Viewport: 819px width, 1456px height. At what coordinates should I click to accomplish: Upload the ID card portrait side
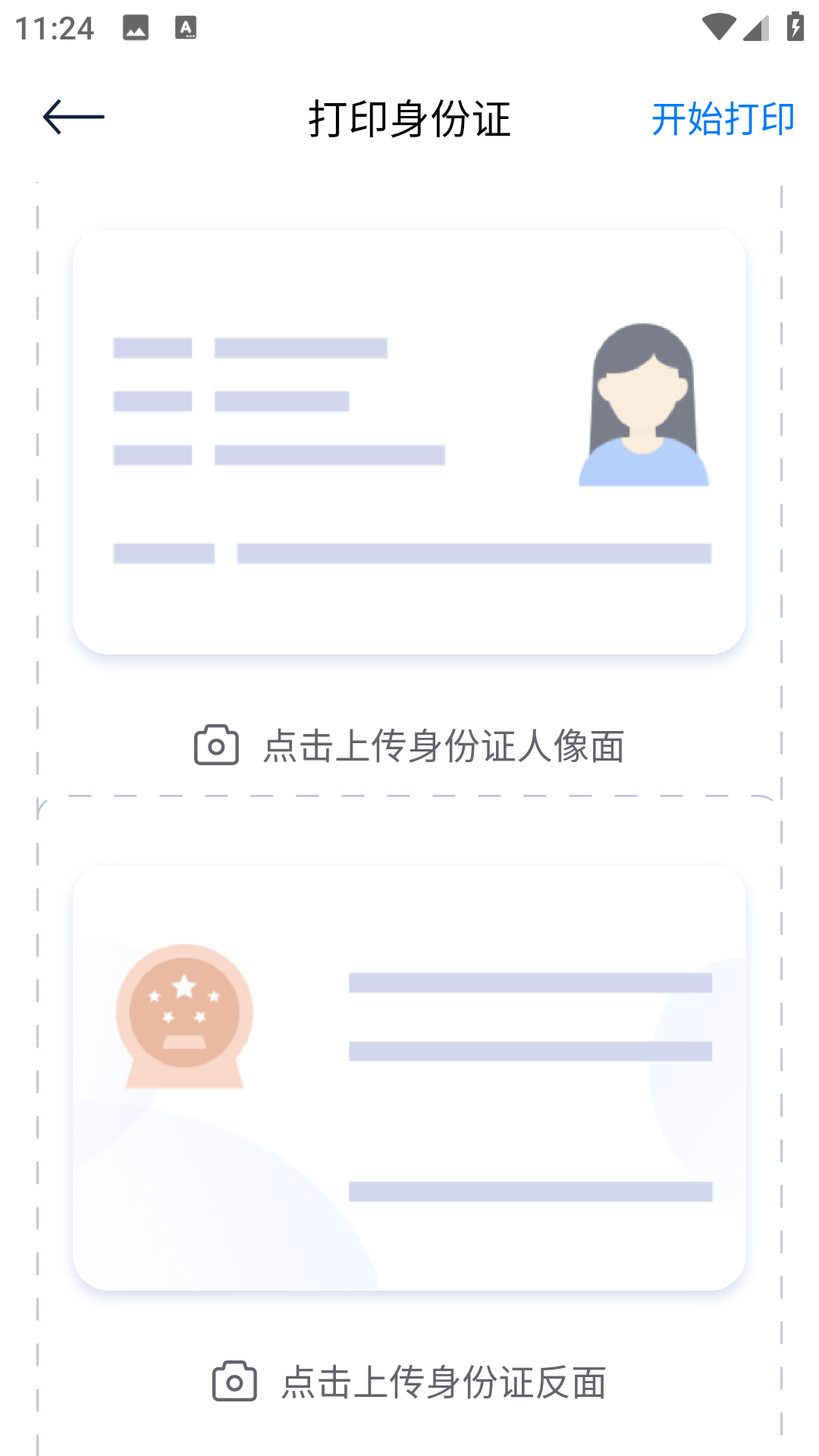click(x=409, y=745)
